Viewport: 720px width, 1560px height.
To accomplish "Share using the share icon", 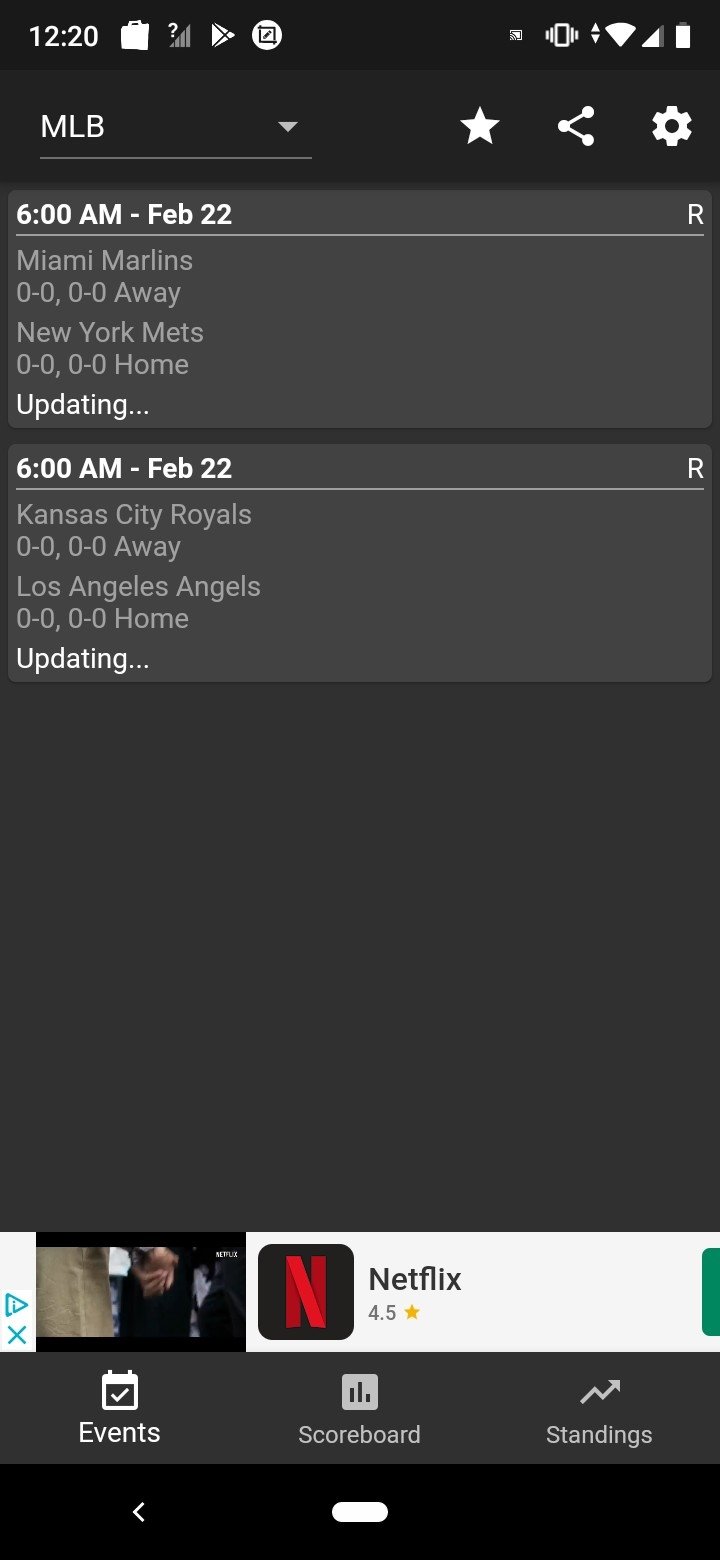I will (576, 127).
